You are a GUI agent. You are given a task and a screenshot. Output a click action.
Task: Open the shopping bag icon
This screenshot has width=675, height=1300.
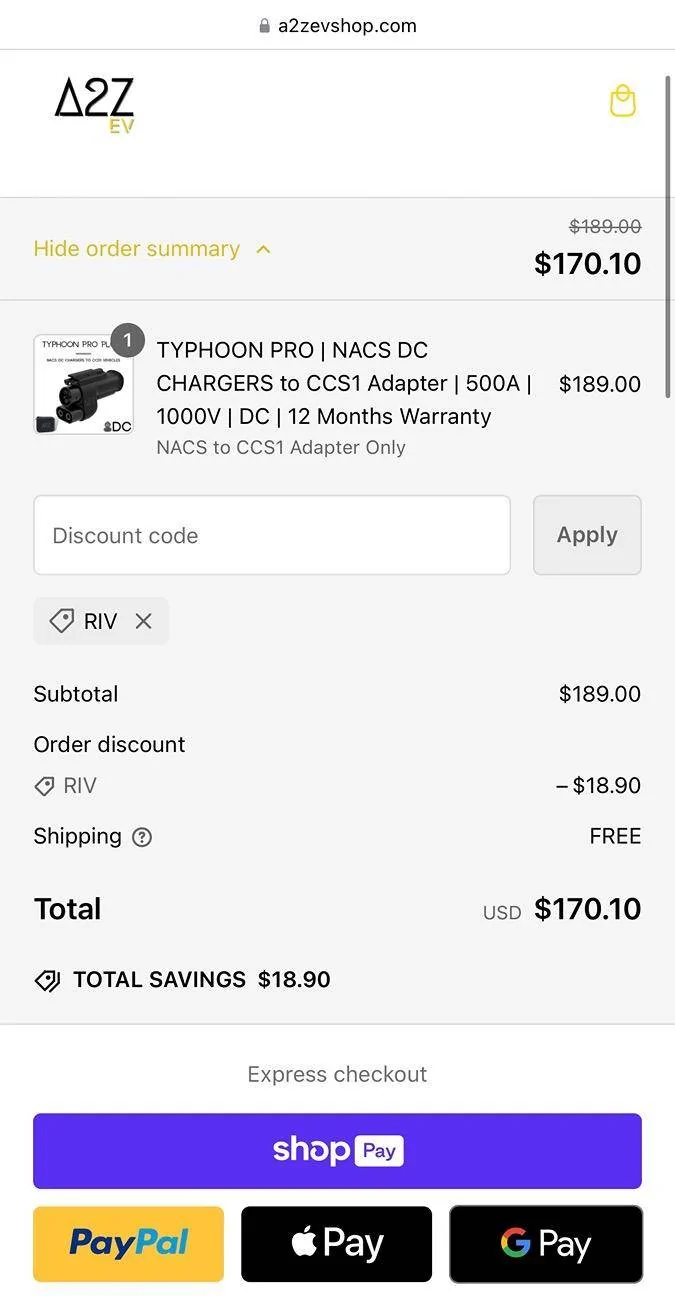pos(622,101)
